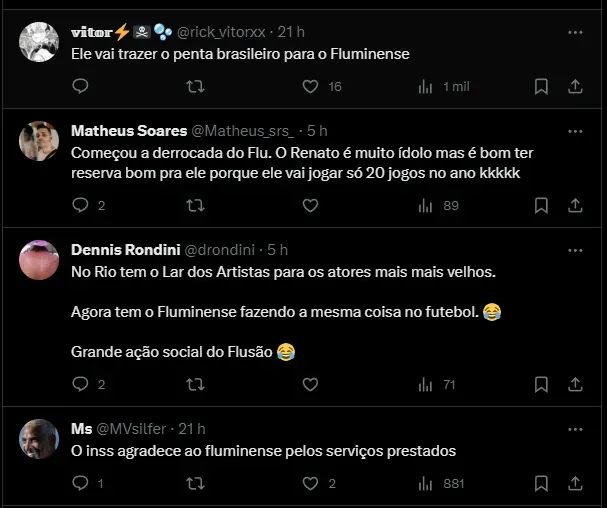Like the tweet by Dennis Rondini

coord(310,384)
